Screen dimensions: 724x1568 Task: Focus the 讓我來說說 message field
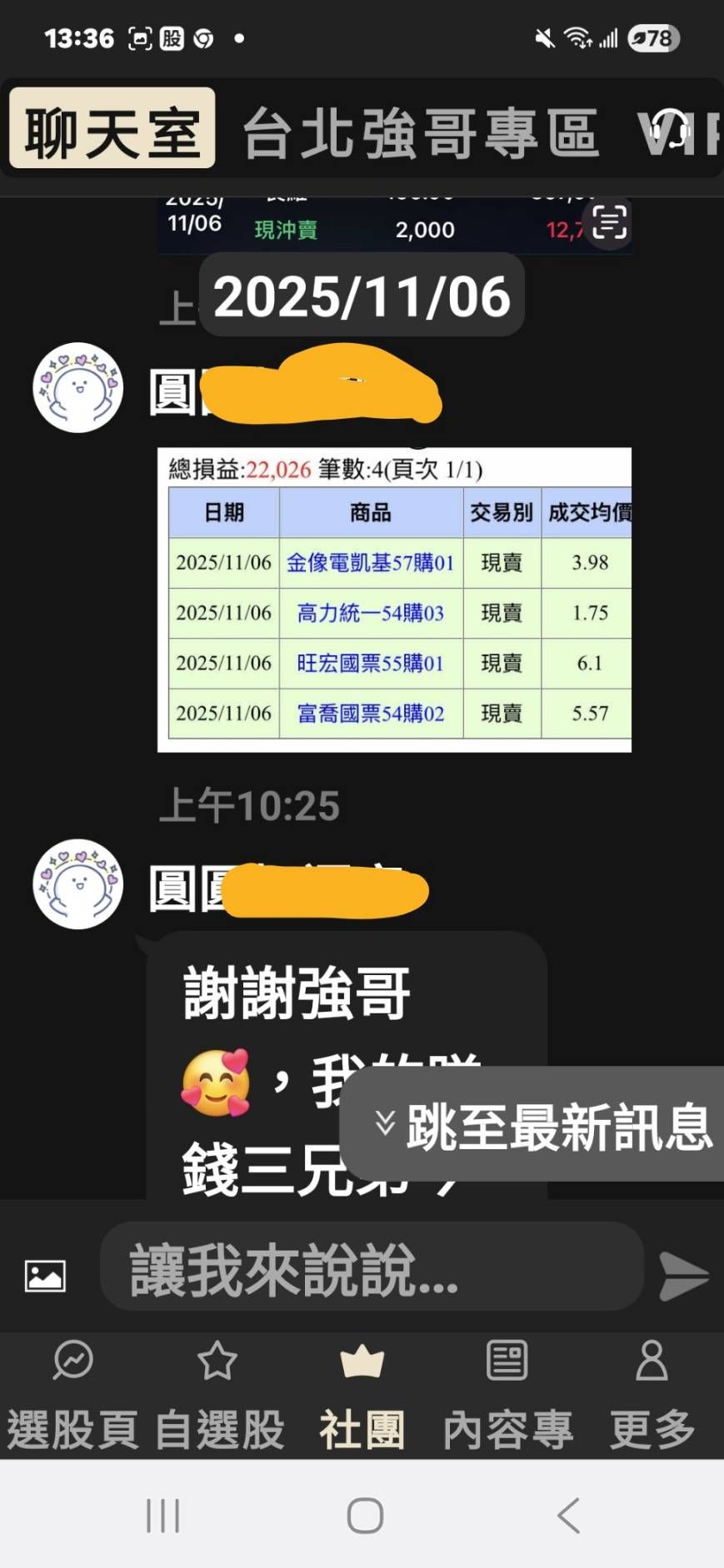click(x=371, y=1269)
